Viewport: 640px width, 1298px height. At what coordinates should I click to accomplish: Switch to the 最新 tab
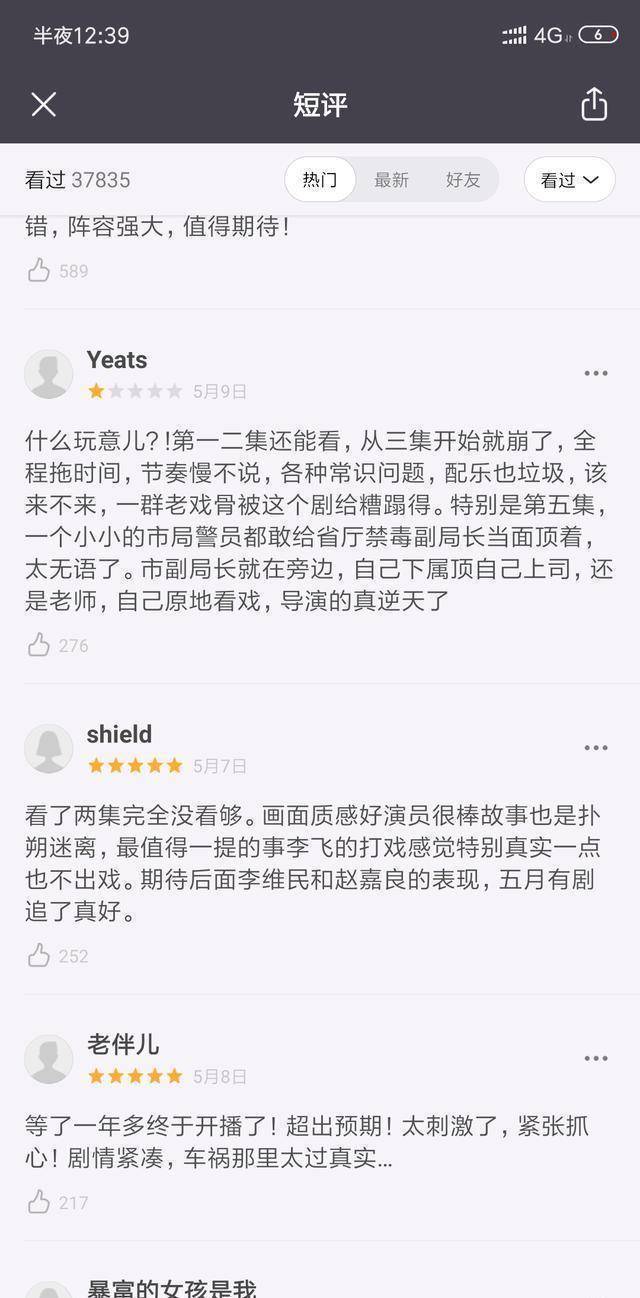tap(391, 180)
